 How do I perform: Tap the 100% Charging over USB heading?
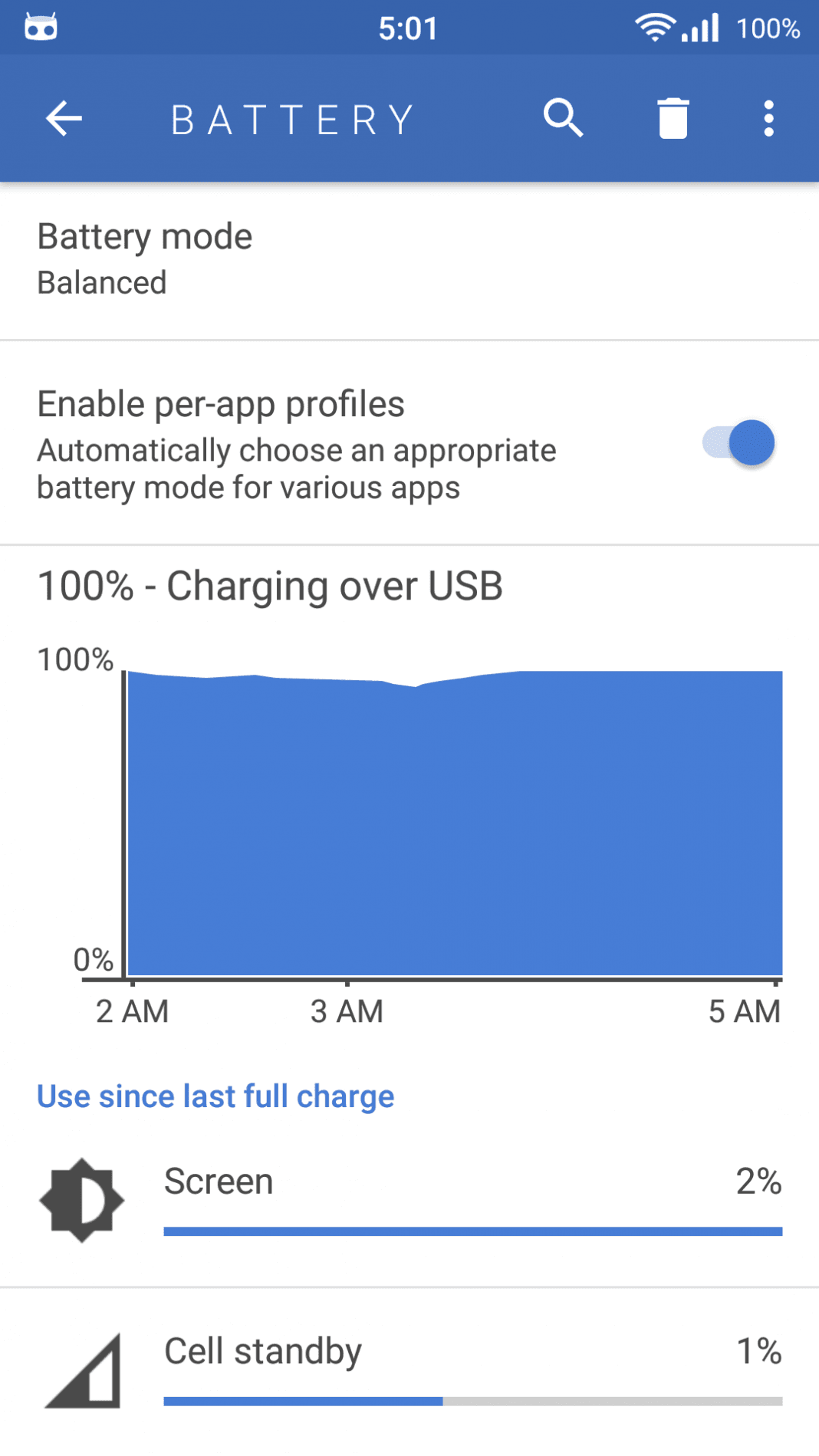270,586
